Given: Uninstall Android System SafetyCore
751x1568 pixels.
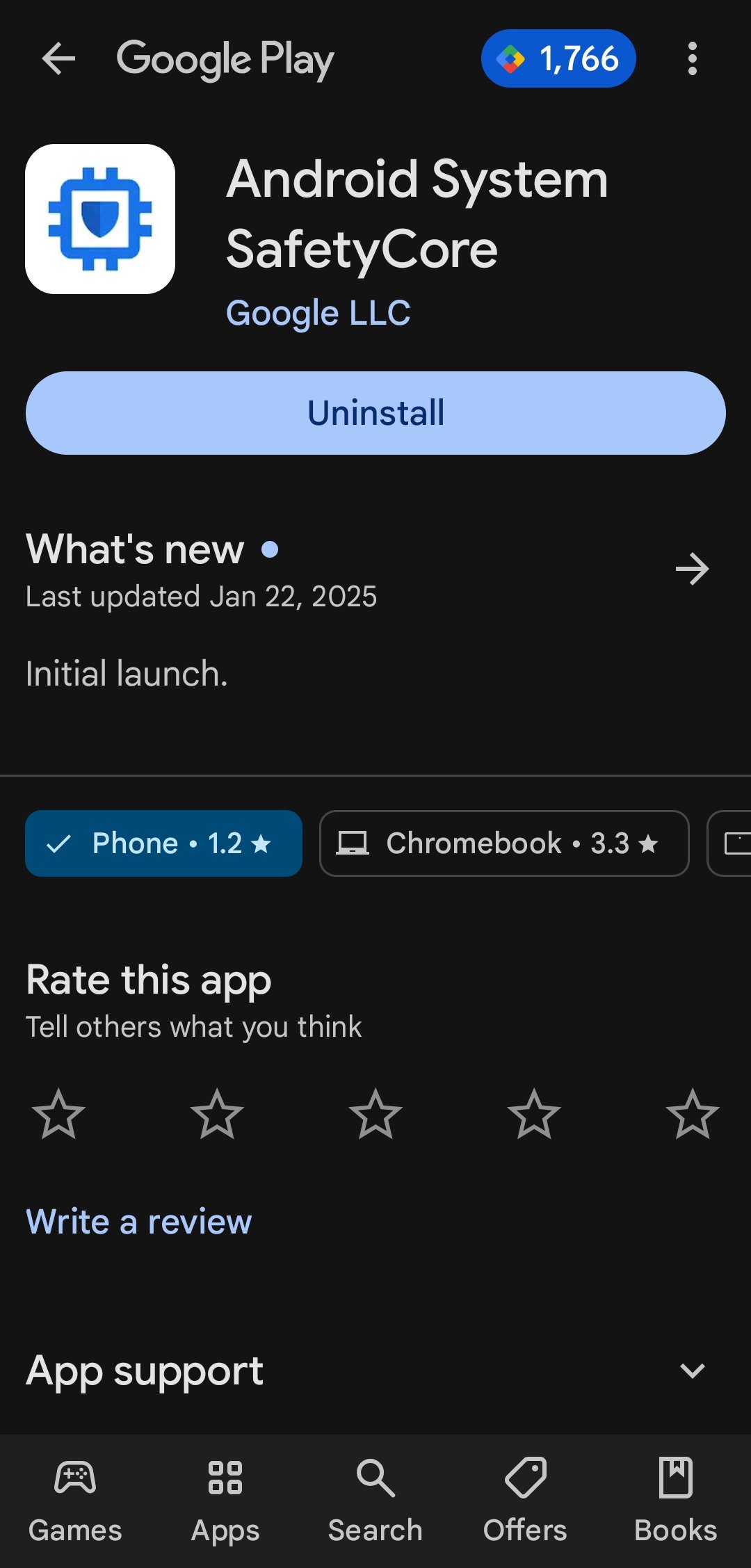Looking at the screenshot, I should (x=375, y=413).
